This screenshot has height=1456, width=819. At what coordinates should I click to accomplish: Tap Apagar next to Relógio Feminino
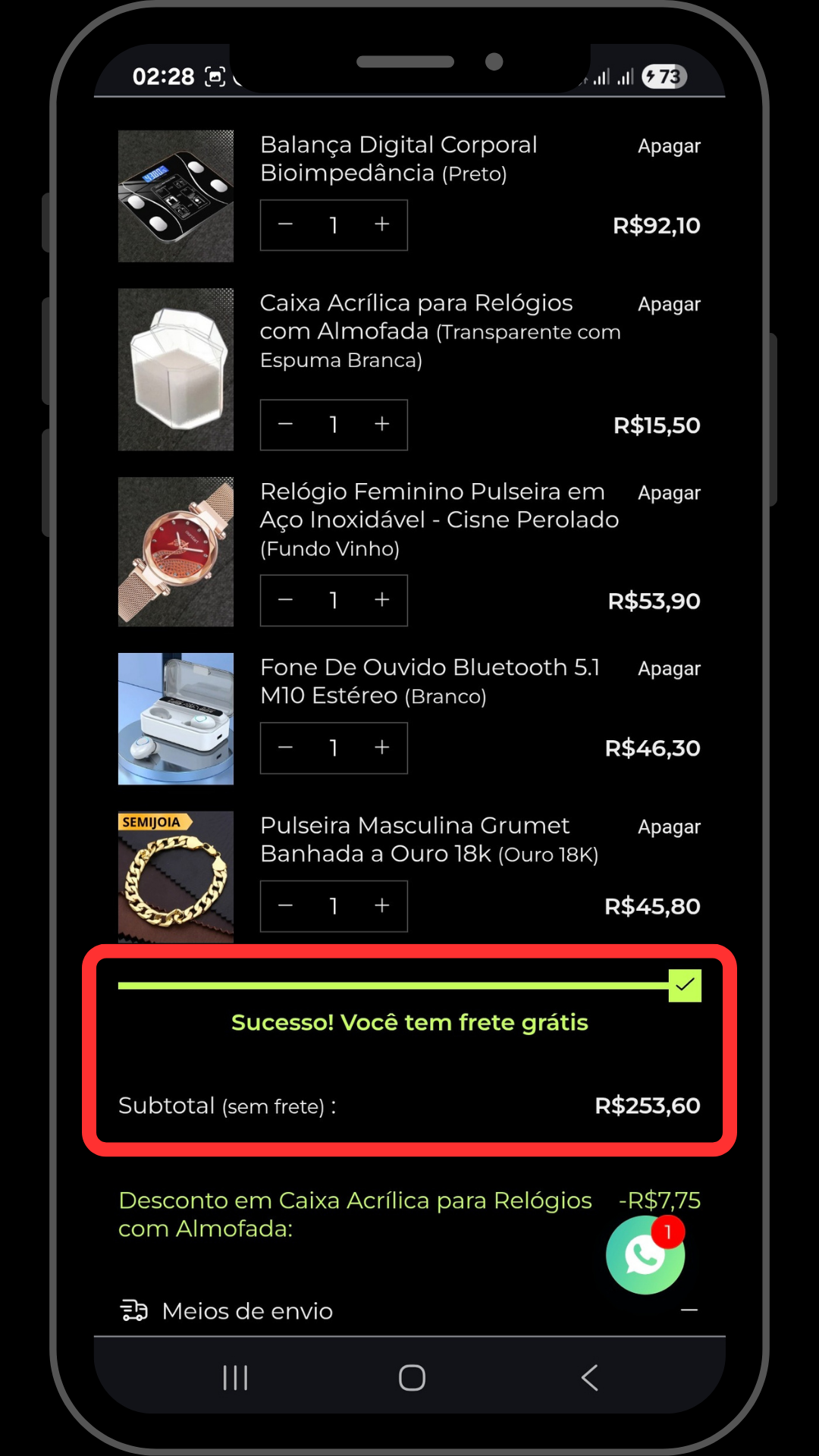[669, 493]
